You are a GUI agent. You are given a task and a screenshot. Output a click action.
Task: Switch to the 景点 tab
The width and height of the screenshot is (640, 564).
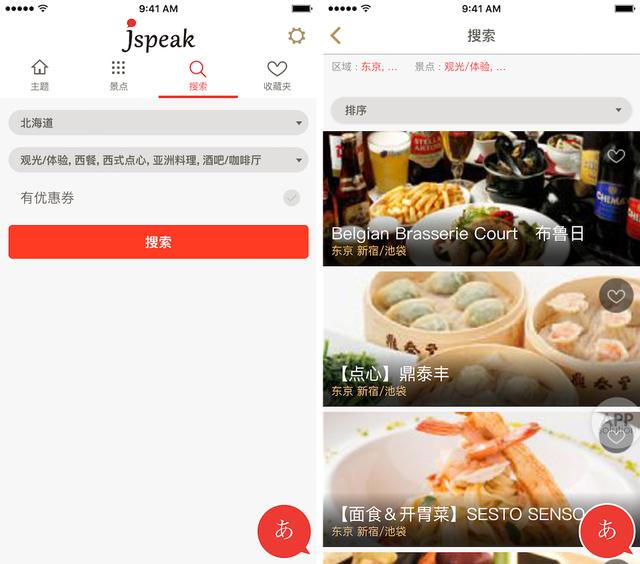(x=118, y=75)
